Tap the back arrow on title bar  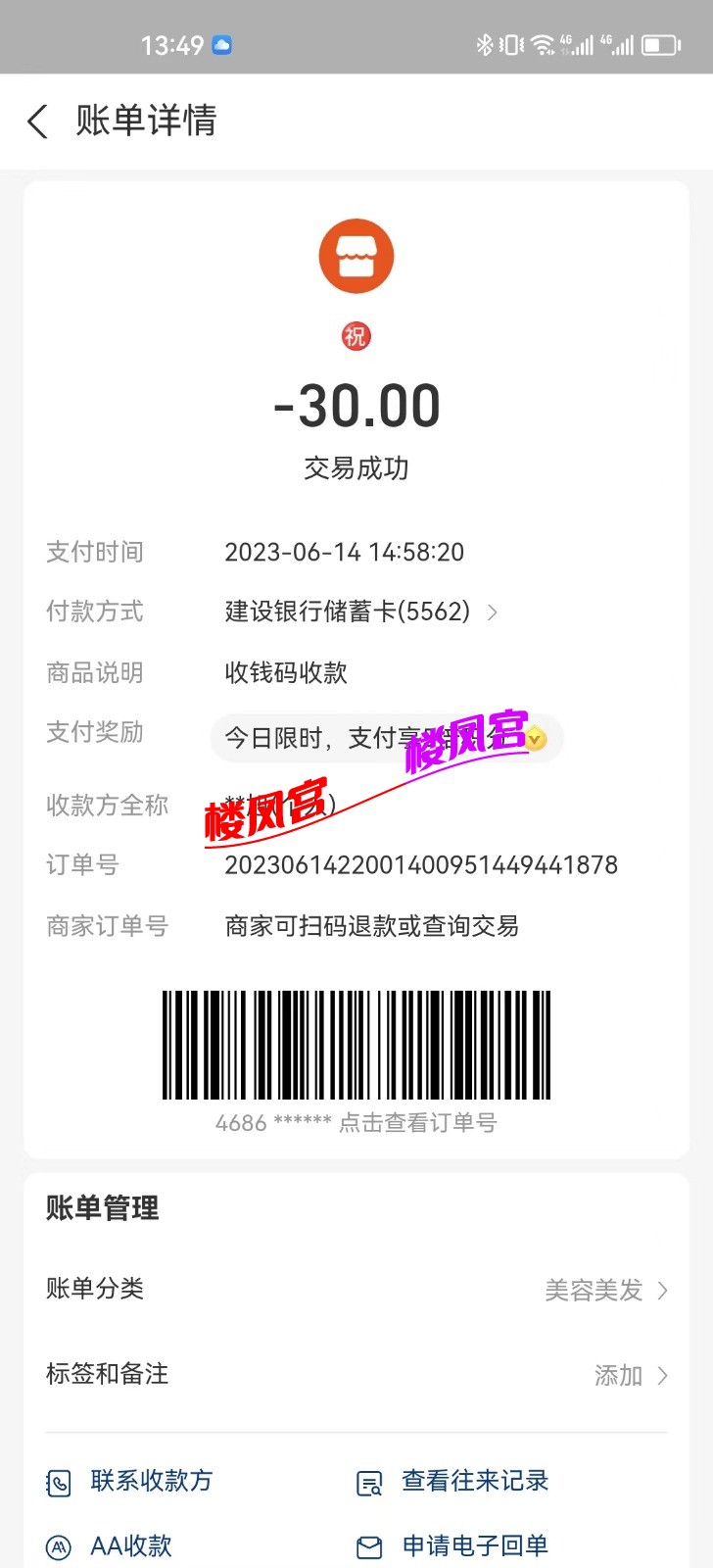pyautogui.click(x=36, y=121)
